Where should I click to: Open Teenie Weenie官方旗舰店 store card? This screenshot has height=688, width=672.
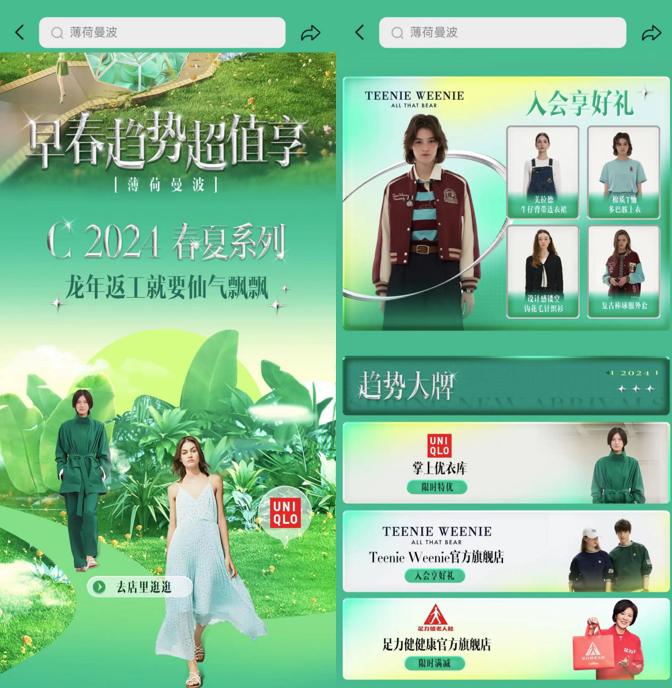coord(506,552)
